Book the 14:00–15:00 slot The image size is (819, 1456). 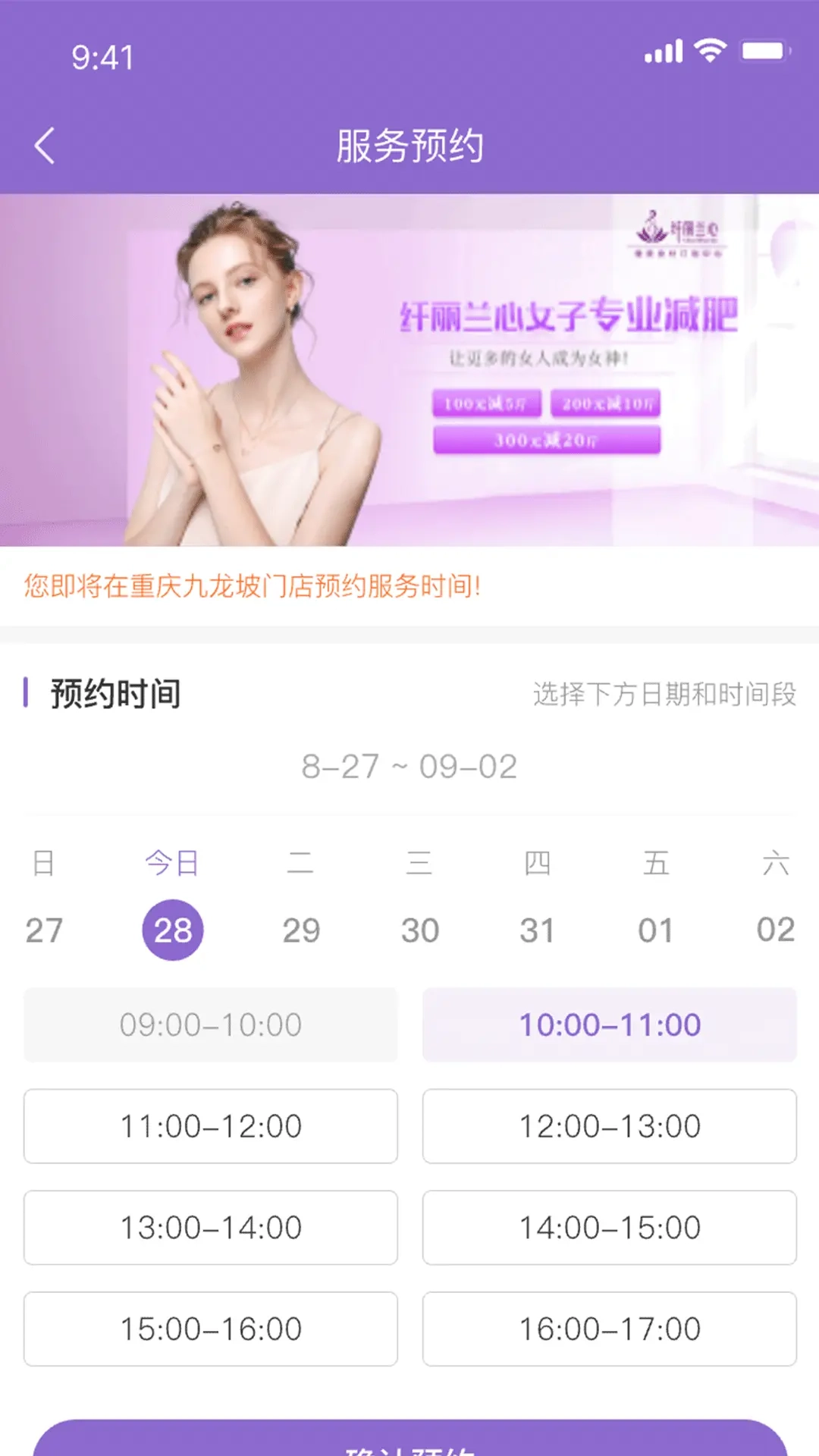pos(610,1228)
